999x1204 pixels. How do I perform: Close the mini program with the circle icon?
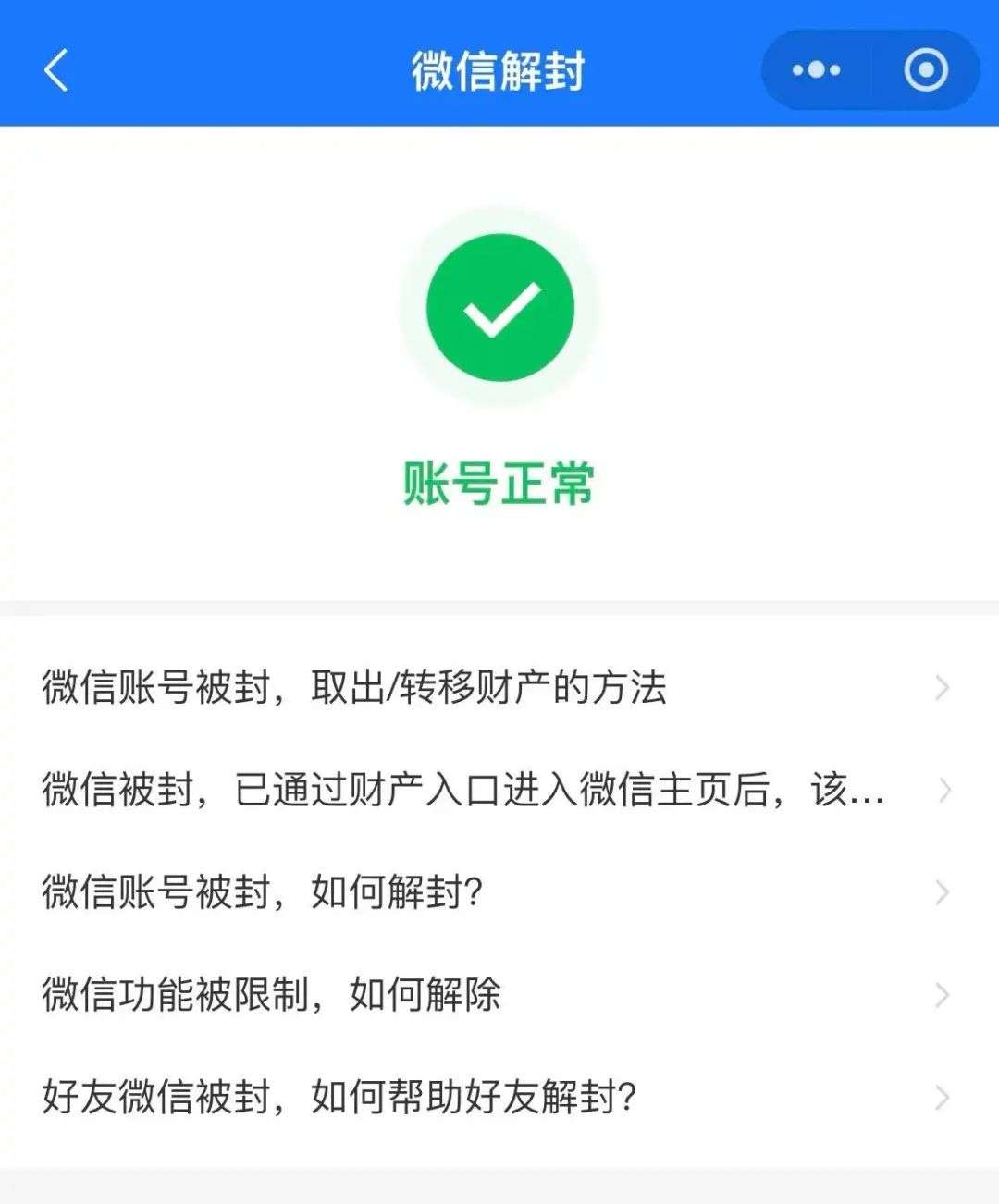925,70
